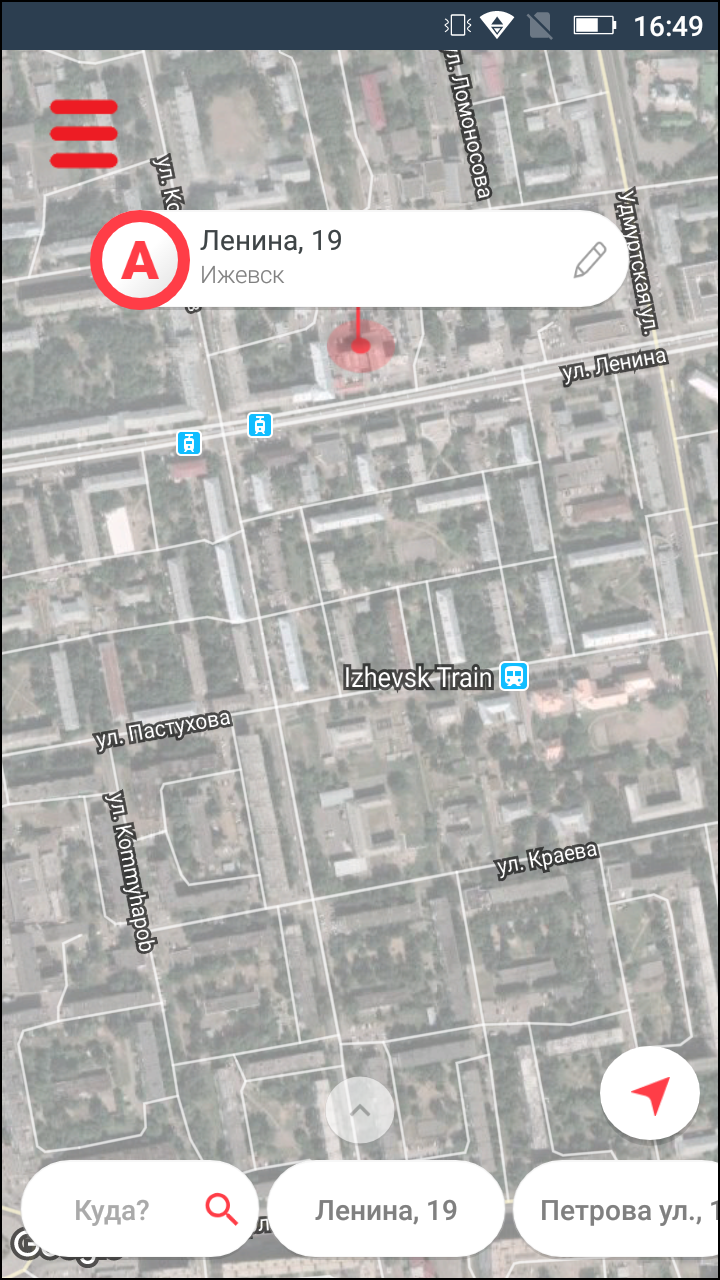
Task: Edit pickup address Ленина, 19
Action: coord(590,260)
